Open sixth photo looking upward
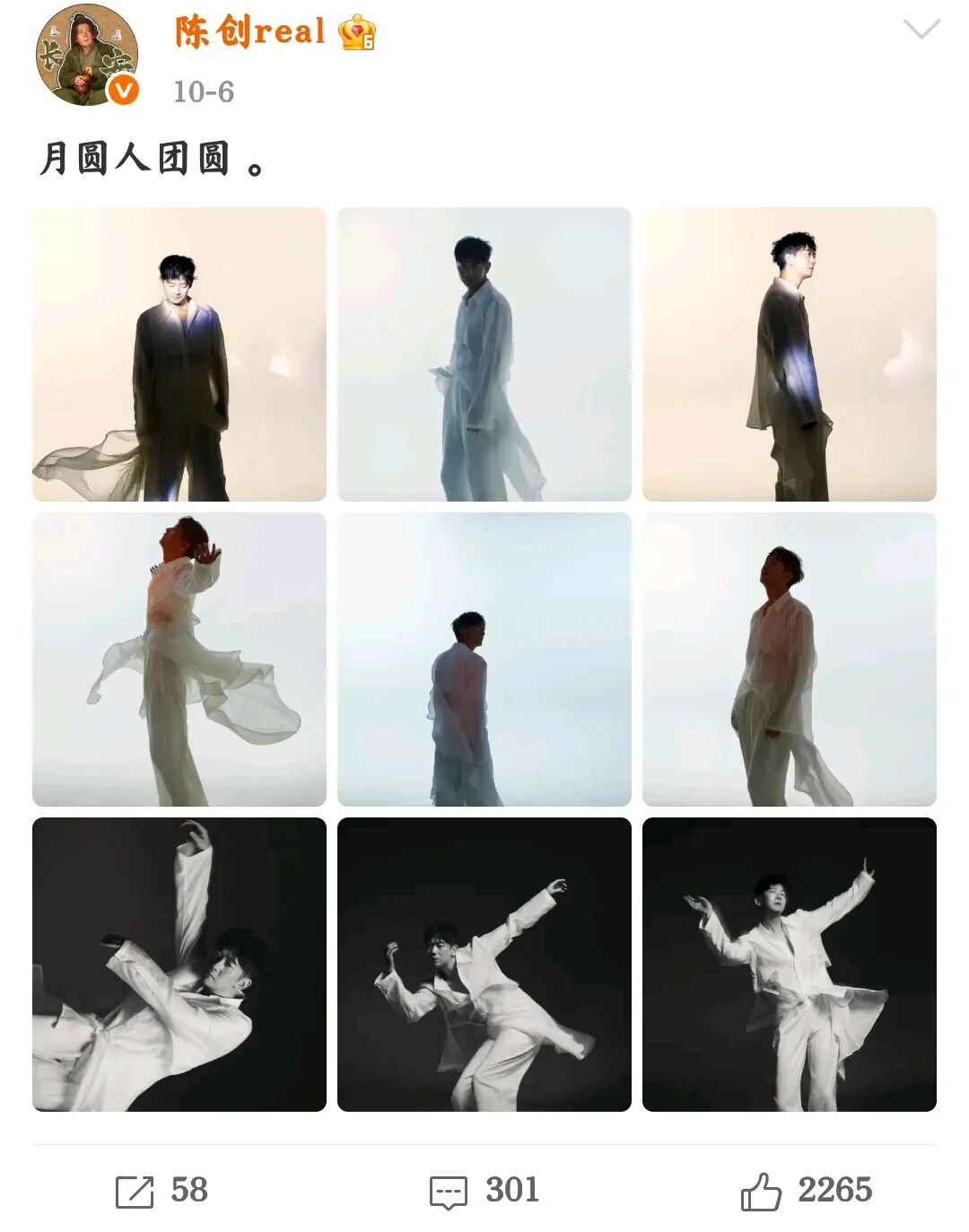The height and width of the screenshot is (1232, 969). [x=790, y=660]
